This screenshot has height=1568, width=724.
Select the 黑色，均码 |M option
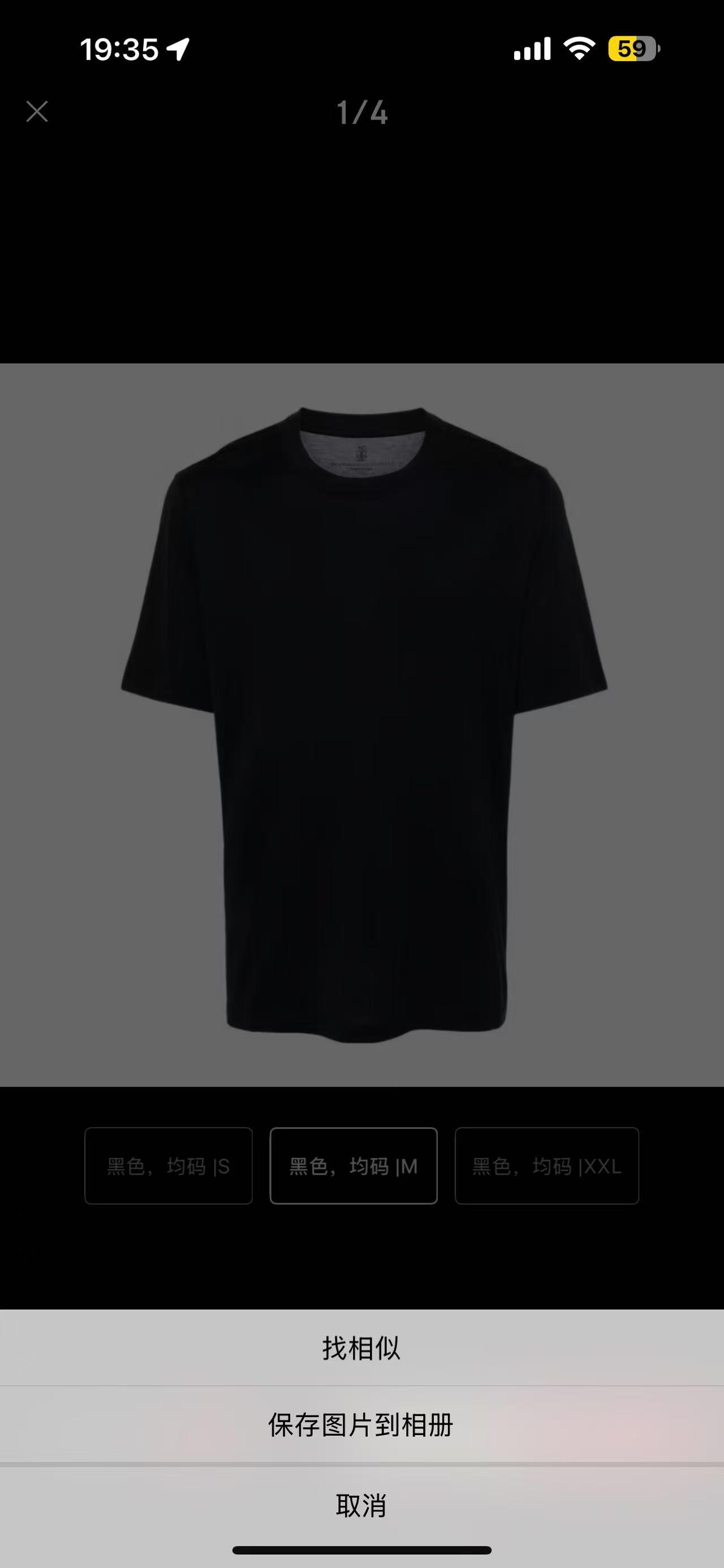353,1166
